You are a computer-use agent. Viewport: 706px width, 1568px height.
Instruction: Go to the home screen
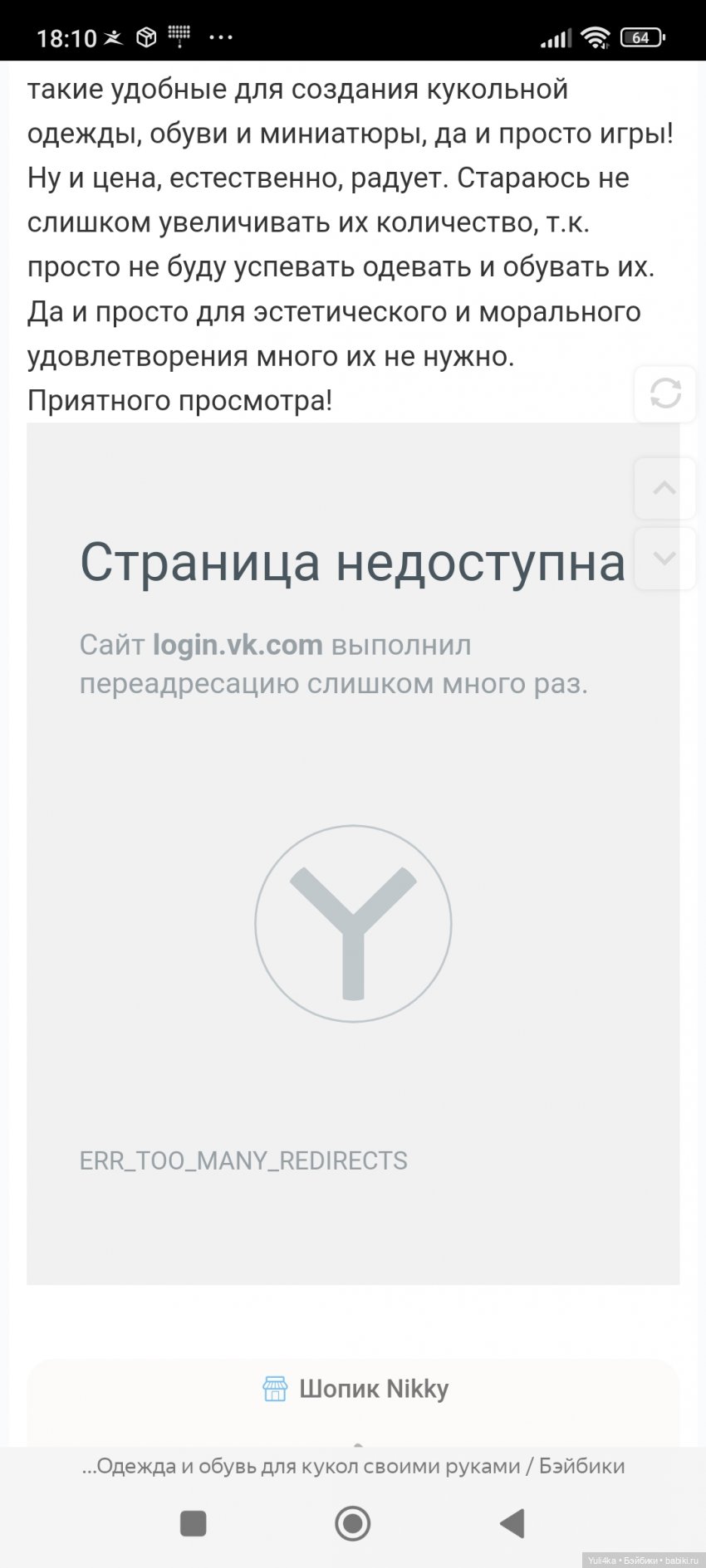point(353,1523)
